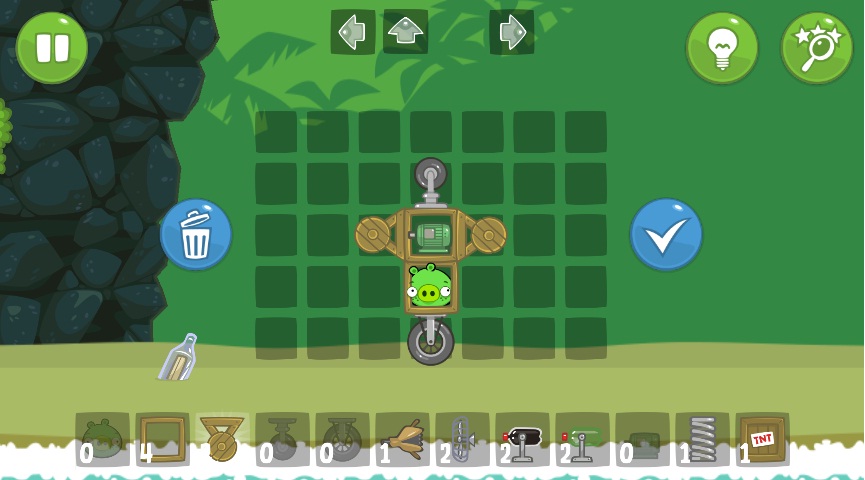Image resolution: width=865 pixels, height=480 pixels.
Task: Move the contraption up with the arrow
Action: [x=405, y=32]
